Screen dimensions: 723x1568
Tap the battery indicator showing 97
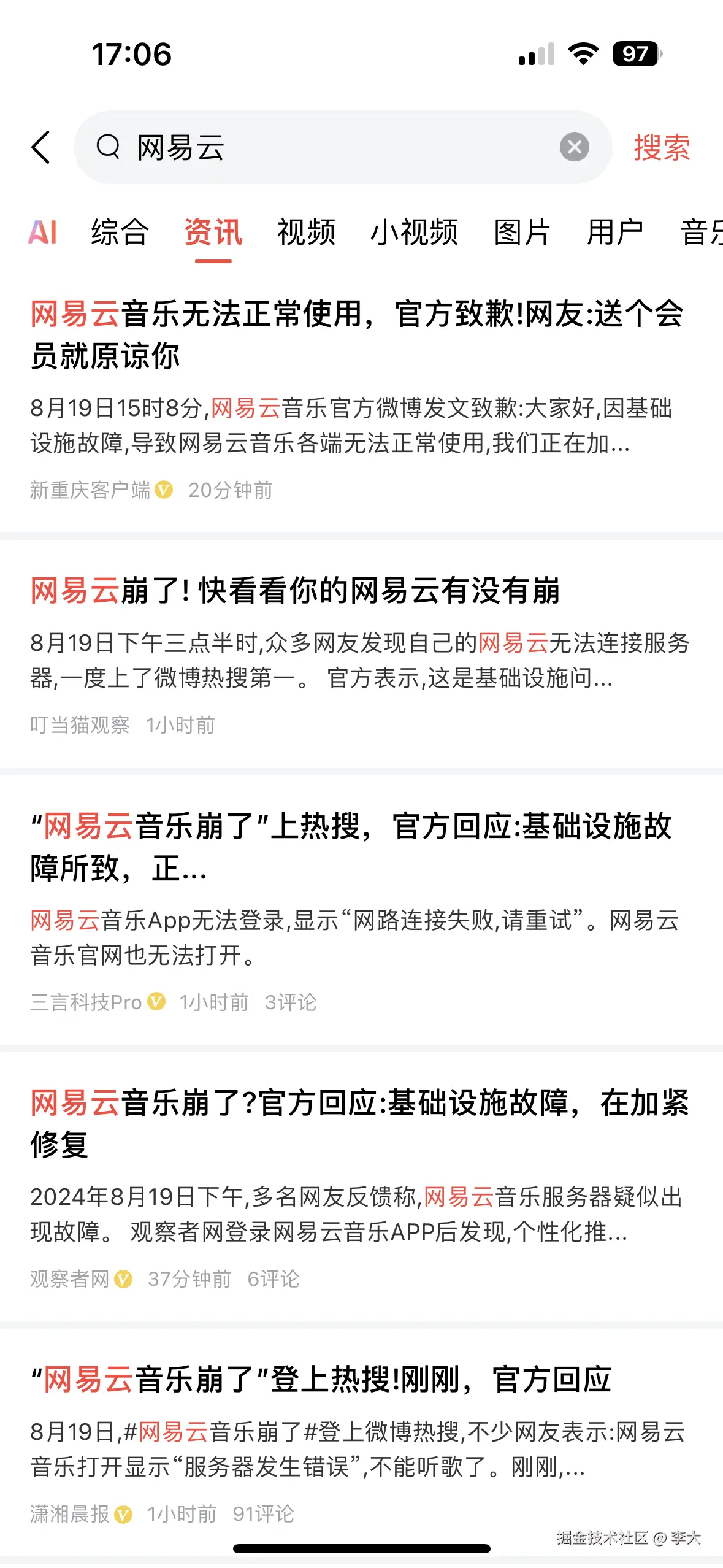point(635,55)
